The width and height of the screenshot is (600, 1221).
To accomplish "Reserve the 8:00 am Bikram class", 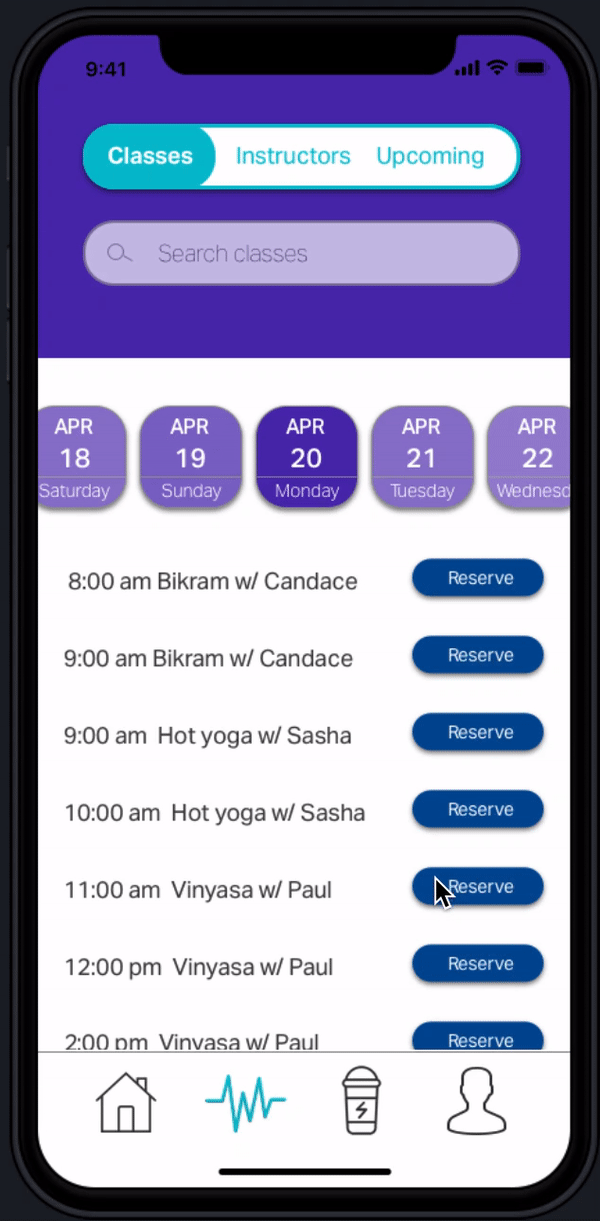I will pyautogui.click(x=478, y=578).
